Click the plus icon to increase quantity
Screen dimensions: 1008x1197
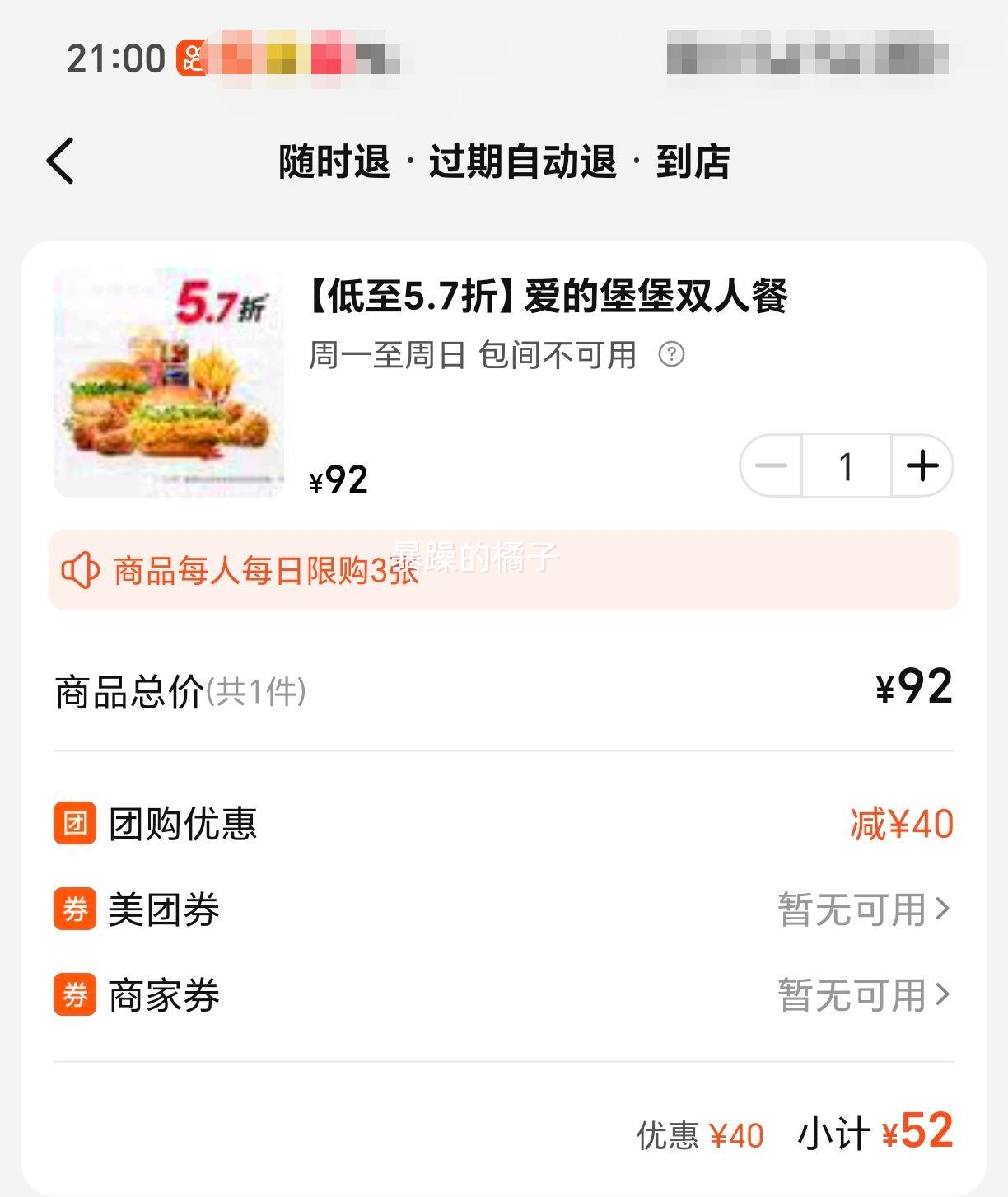[922, 465]
